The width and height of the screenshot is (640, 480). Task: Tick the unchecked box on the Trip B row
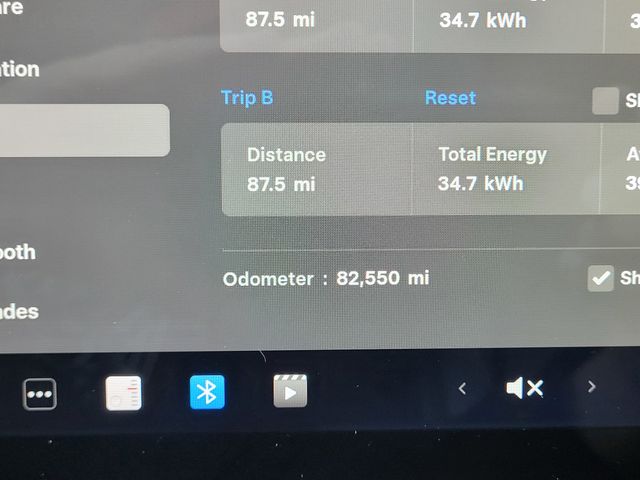pos(605,101)
